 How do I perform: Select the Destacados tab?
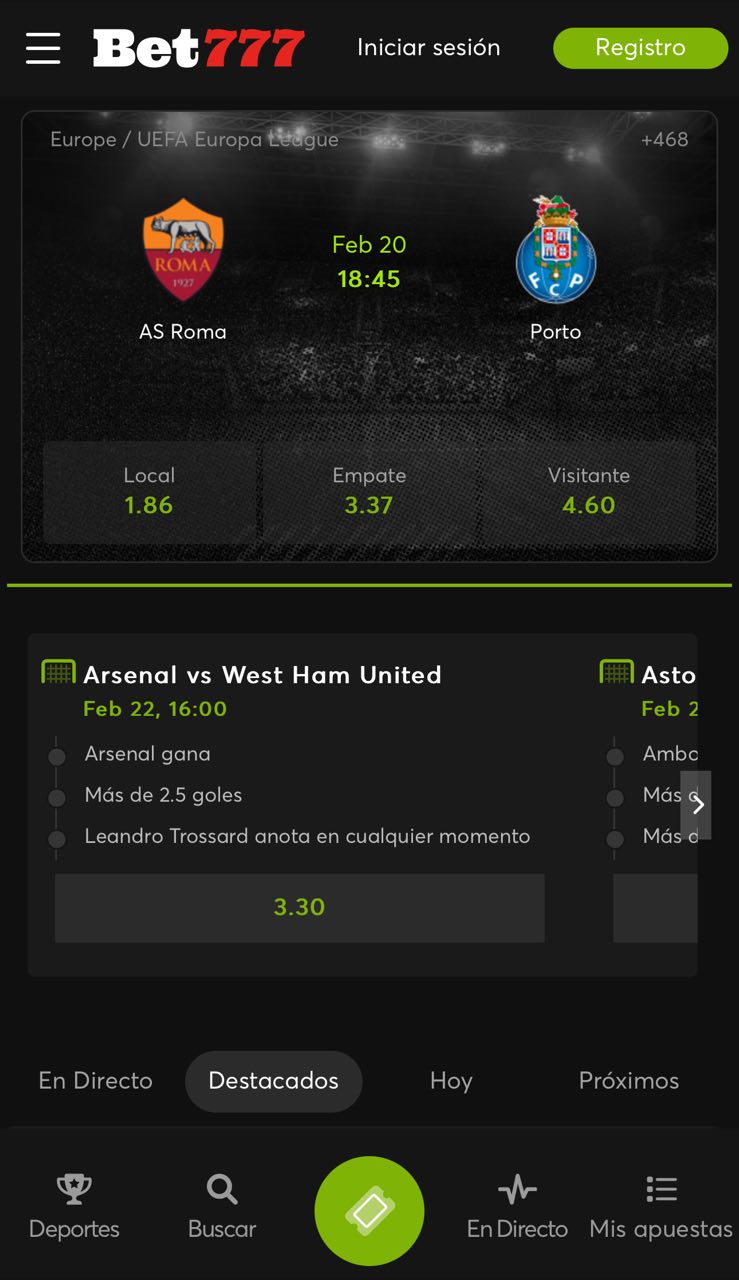[x=273, y=1081]
